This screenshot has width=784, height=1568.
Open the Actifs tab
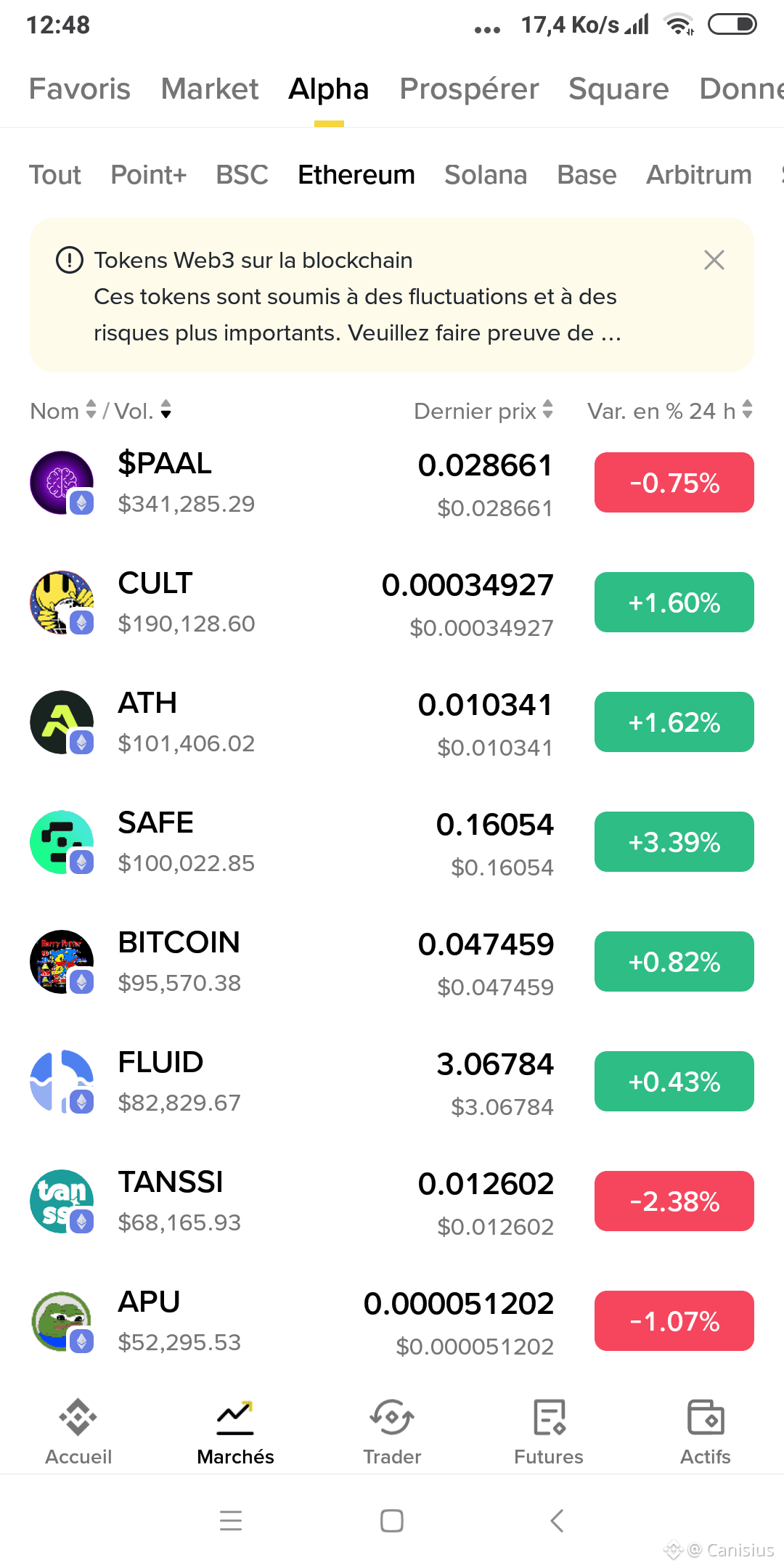pos(706,1432)
